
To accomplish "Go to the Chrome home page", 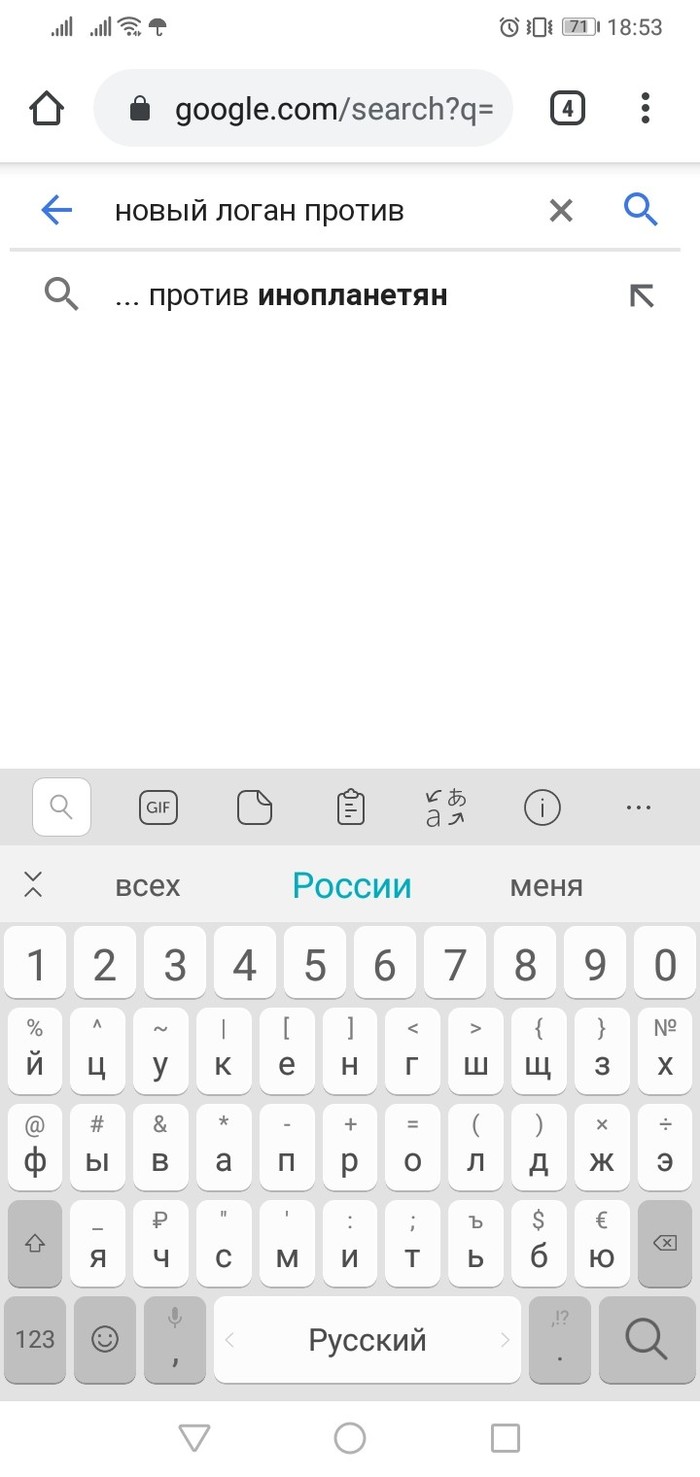I will pyautogui.click(x=47, y=108).
